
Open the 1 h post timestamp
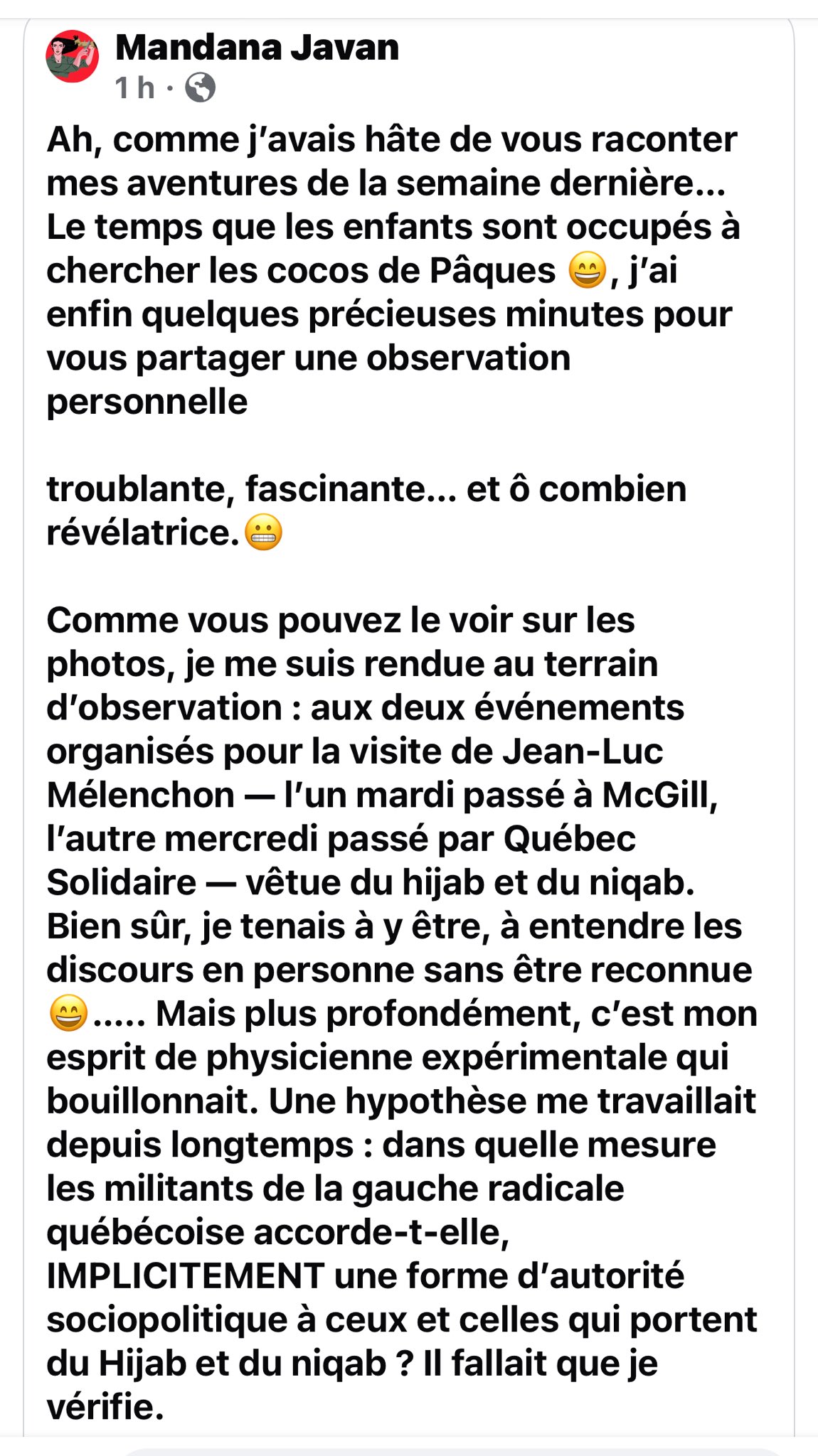pyautogui.click(x=134, y=88)
